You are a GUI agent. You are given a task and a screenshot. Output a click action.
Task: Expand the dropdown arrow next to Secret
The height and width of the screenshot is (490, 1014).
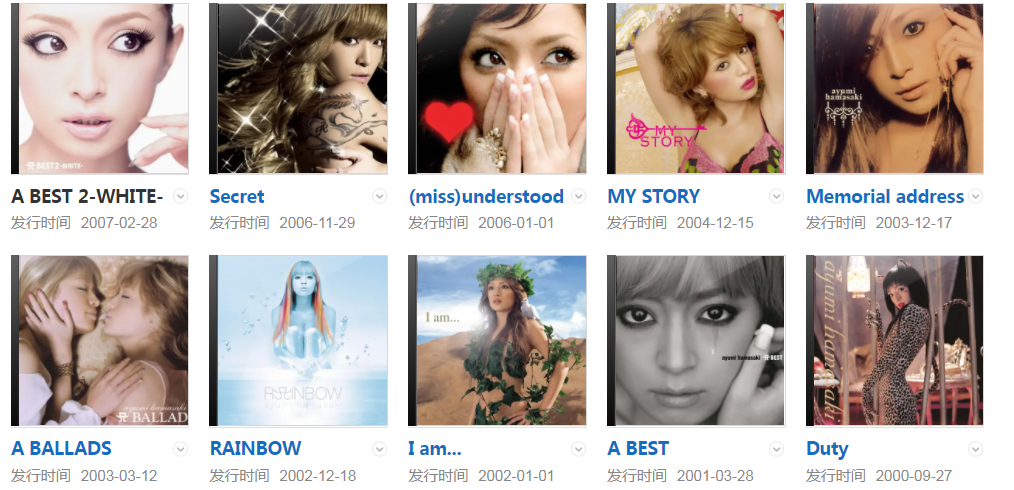379,196
